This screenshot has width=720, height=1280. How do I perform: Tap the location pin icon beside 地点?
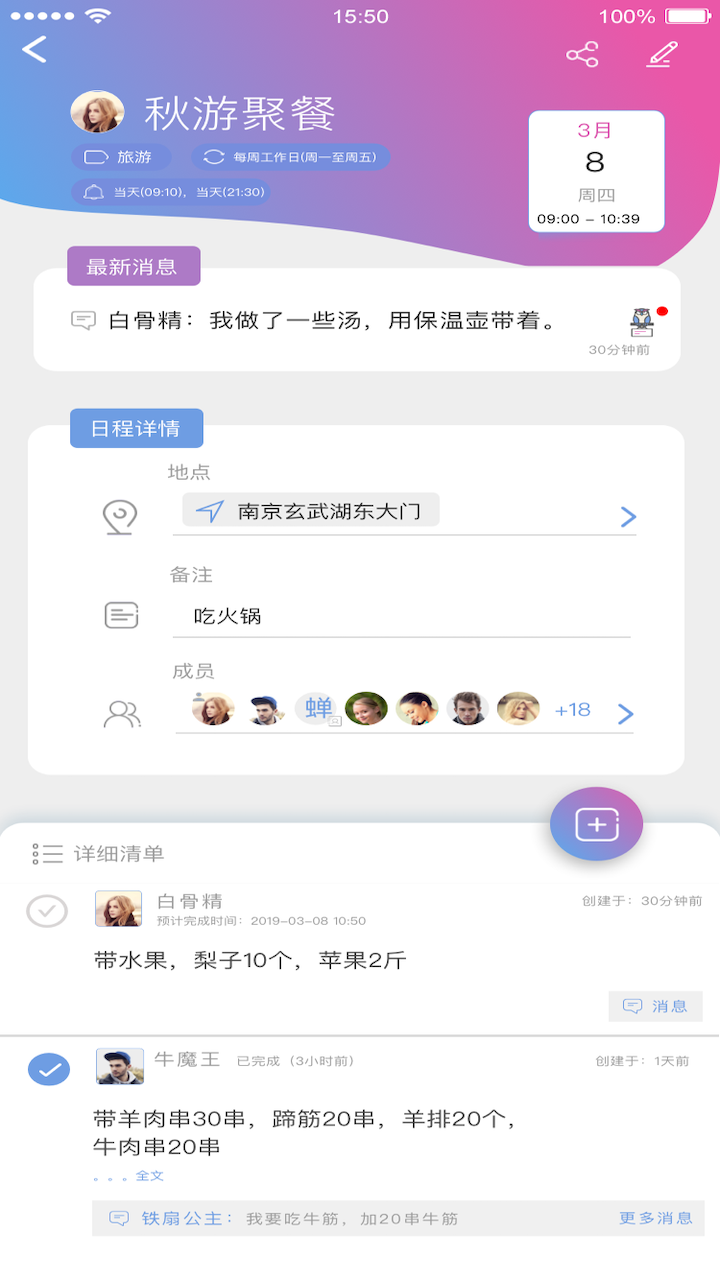(x=121, y=514)
